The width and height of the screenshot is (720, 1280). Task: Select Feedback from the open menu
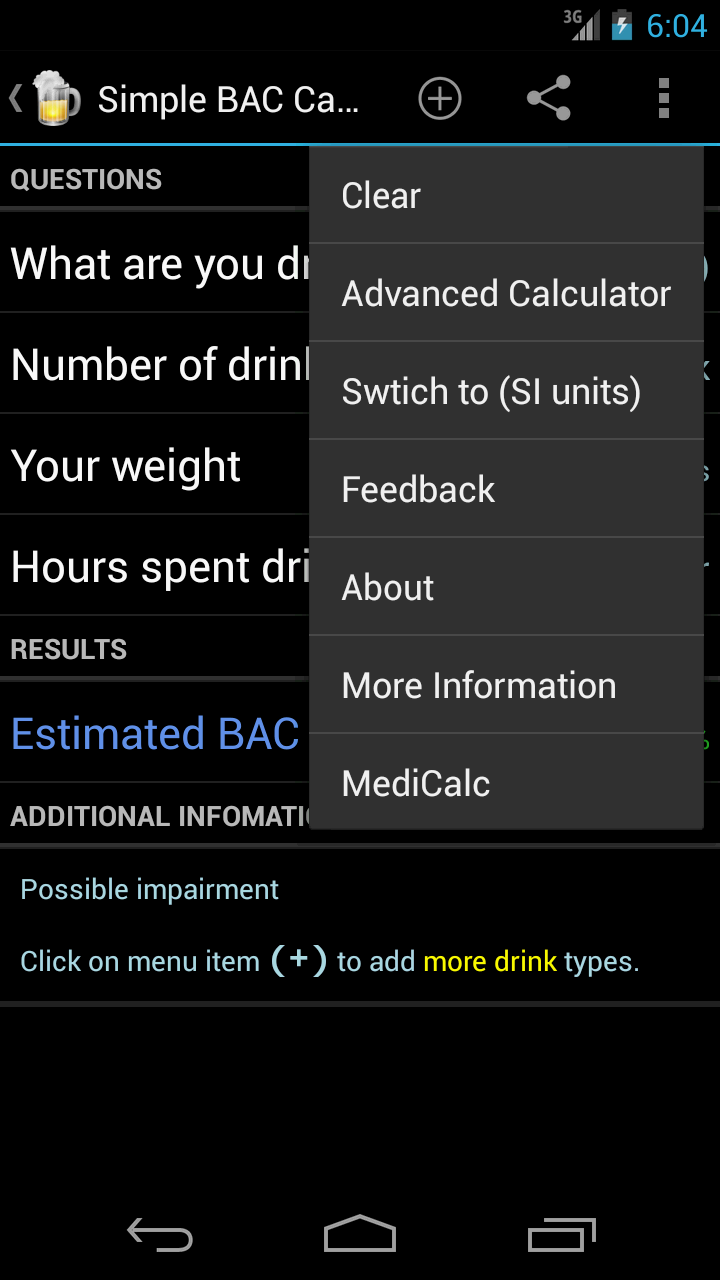[418, 489]
